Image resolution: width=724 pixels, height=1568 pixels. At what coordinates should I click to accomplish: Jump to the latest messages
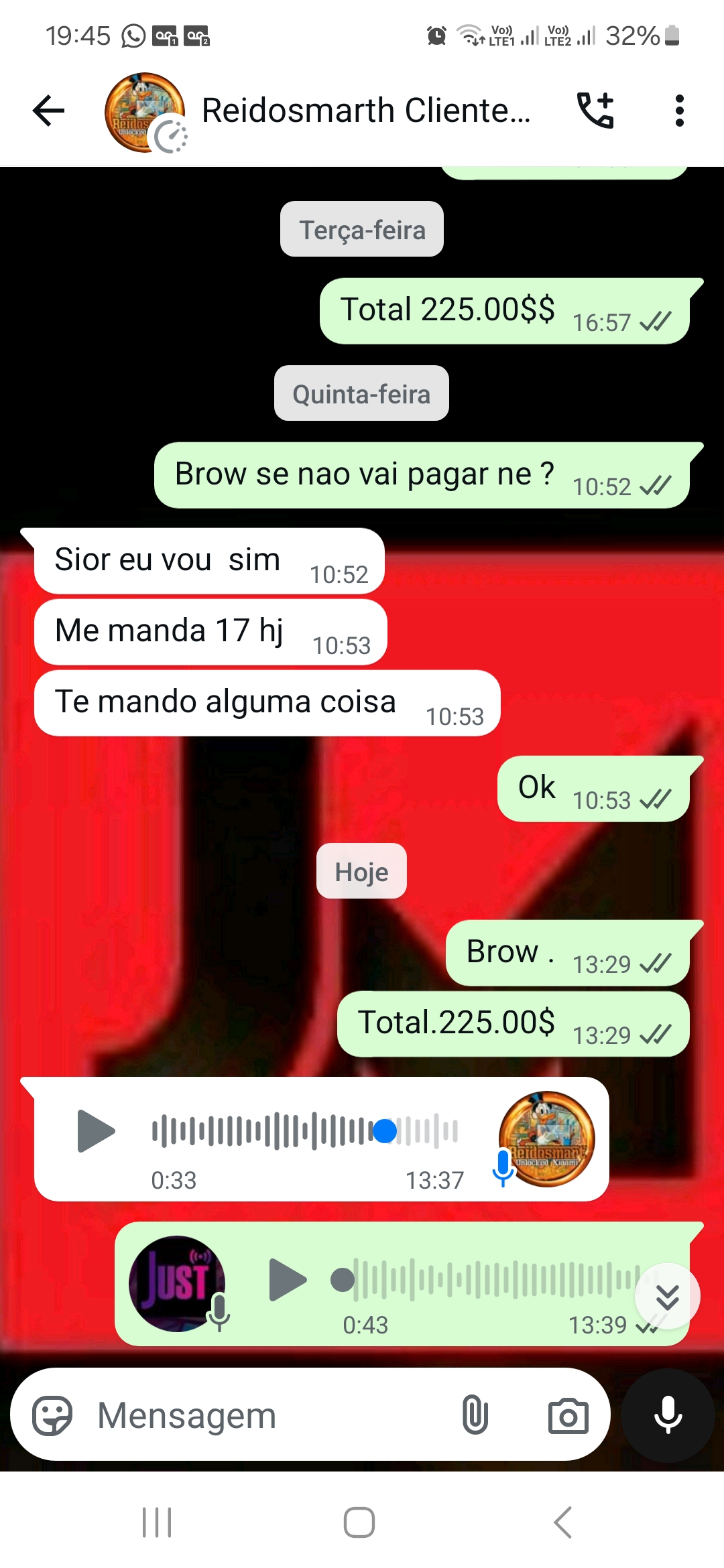[667, 1297]
